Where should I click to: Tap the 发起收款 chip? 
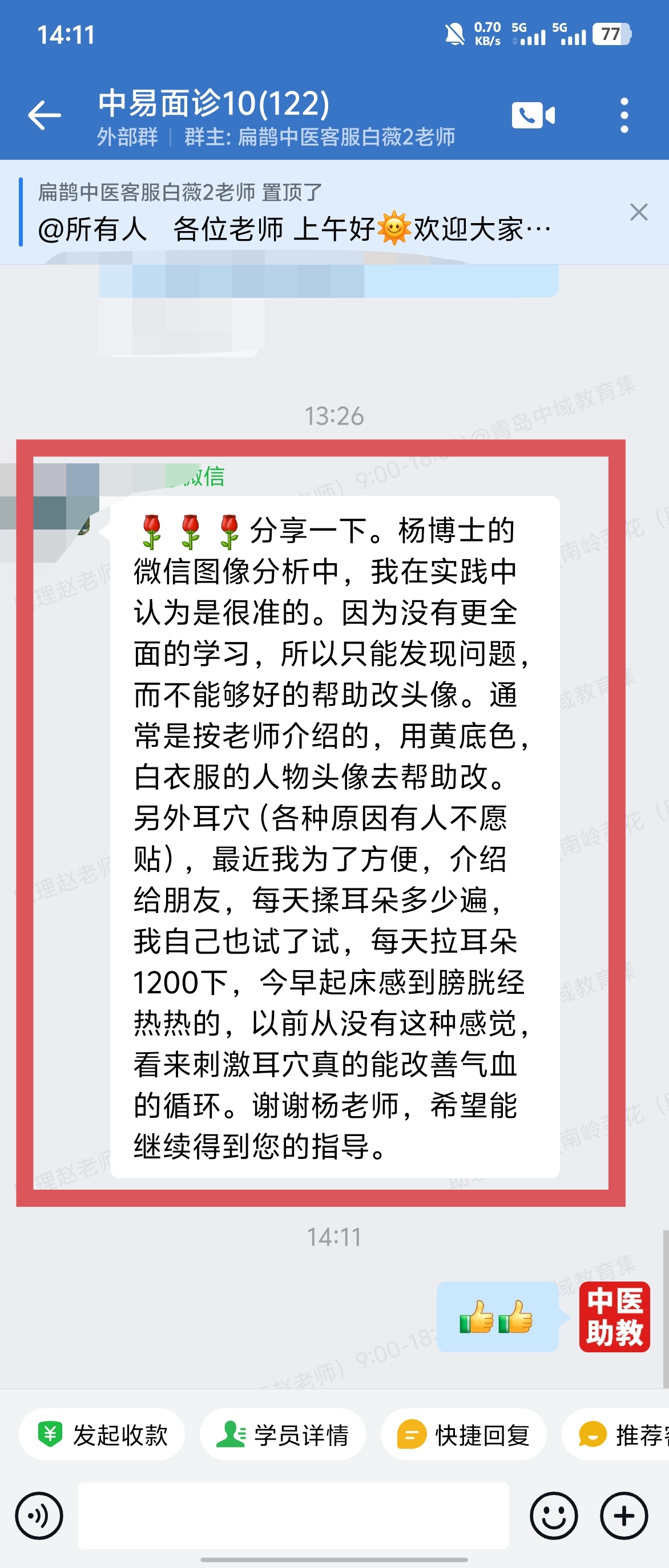[102, 1434]
